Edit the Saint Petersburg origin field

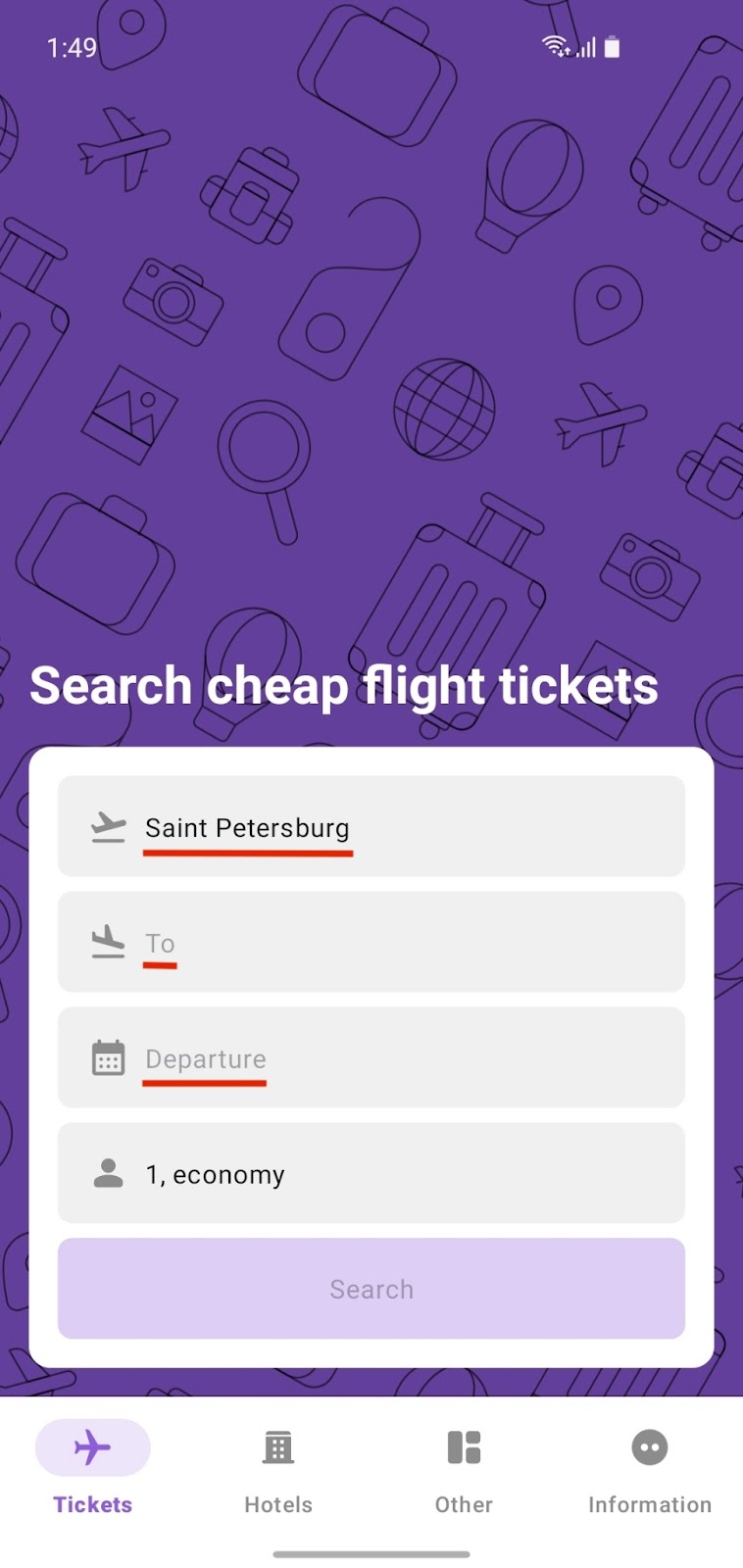pyautogui.click(x=371, y=826)
